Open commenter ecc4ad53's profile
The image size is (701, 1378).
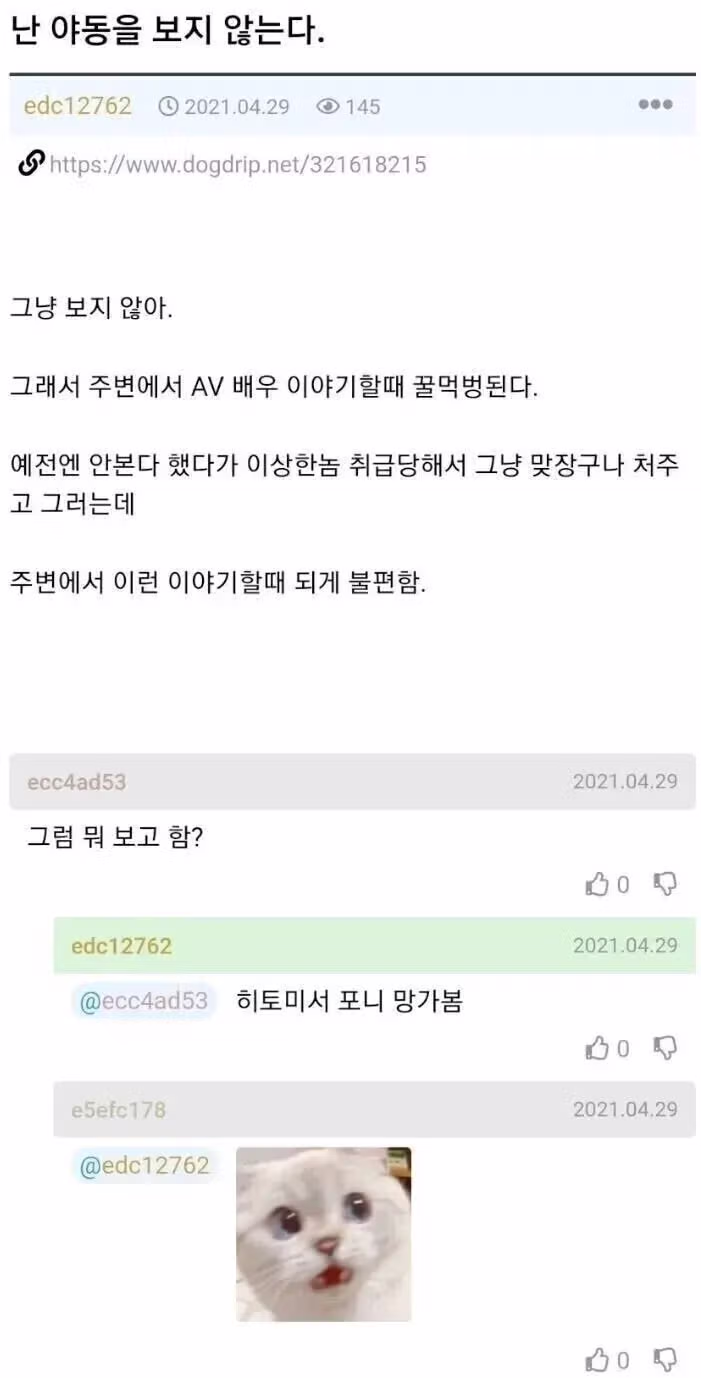point(77,782)
